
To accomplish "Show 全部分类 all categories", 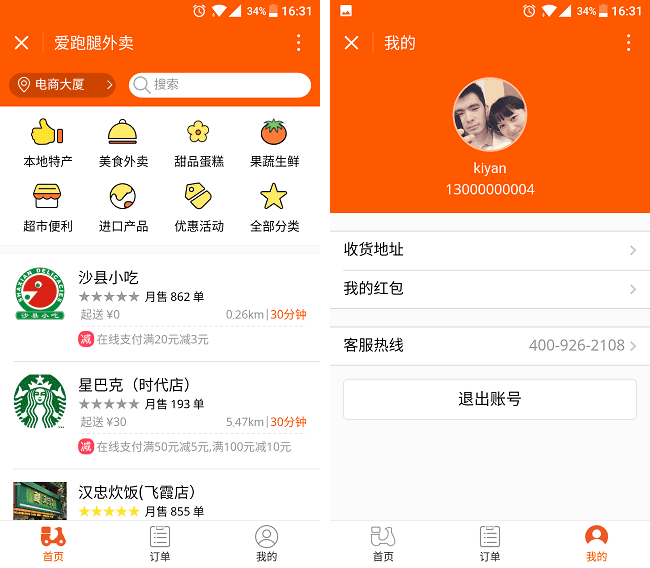I will click(274, 208).
